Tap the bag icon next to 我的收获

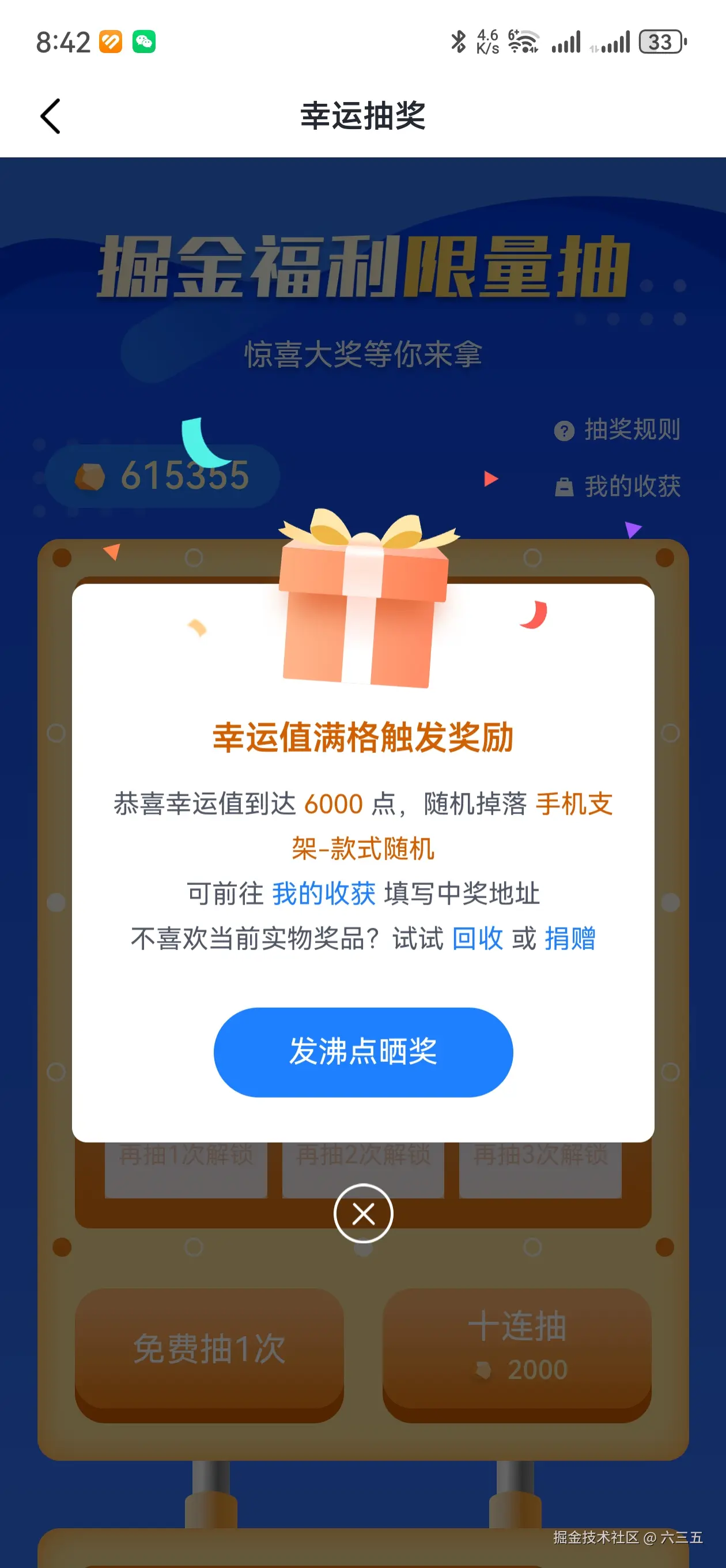point(566,486)
